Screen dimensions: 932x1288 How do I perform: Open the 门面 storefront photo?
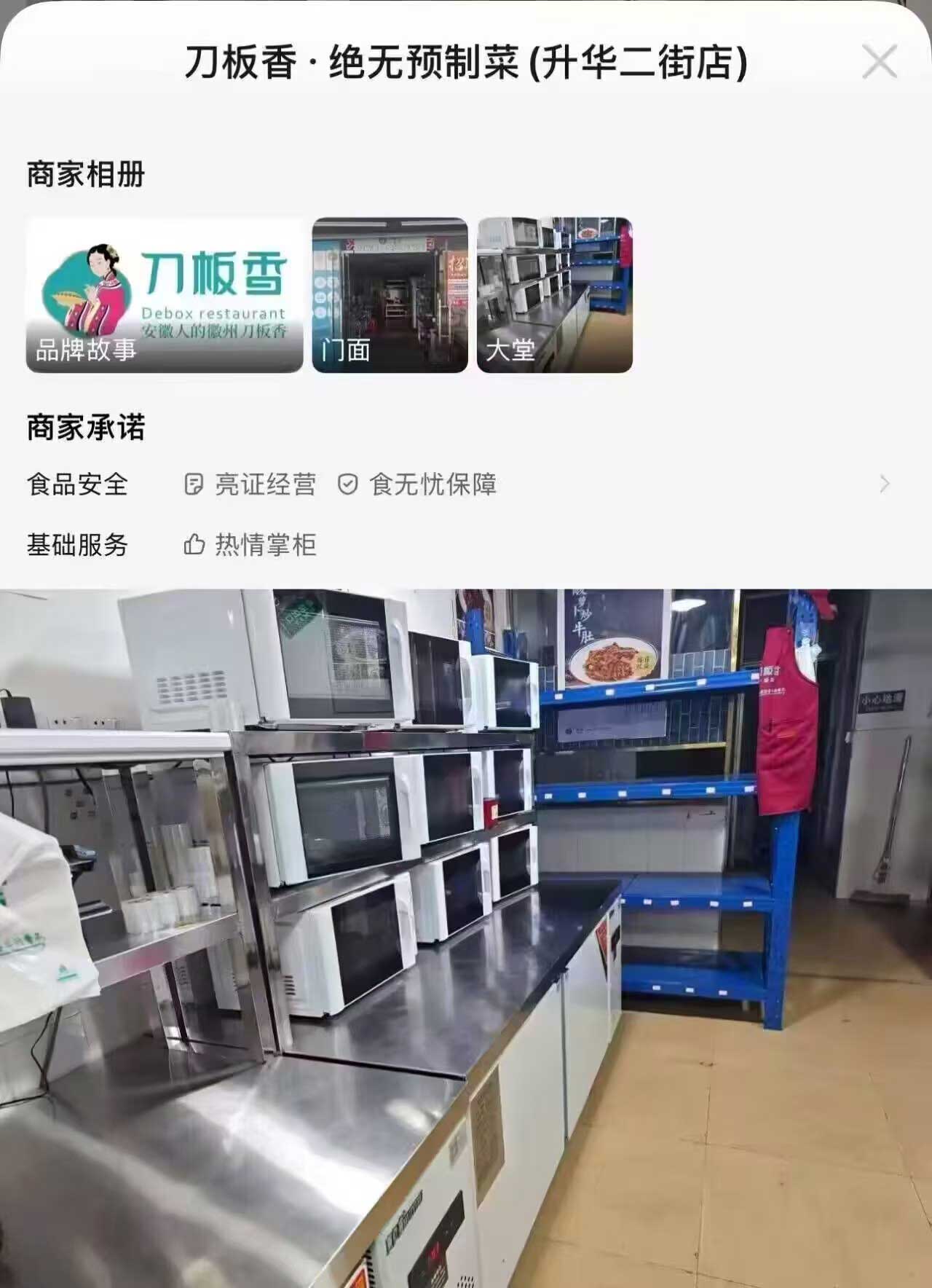point(390,295)
